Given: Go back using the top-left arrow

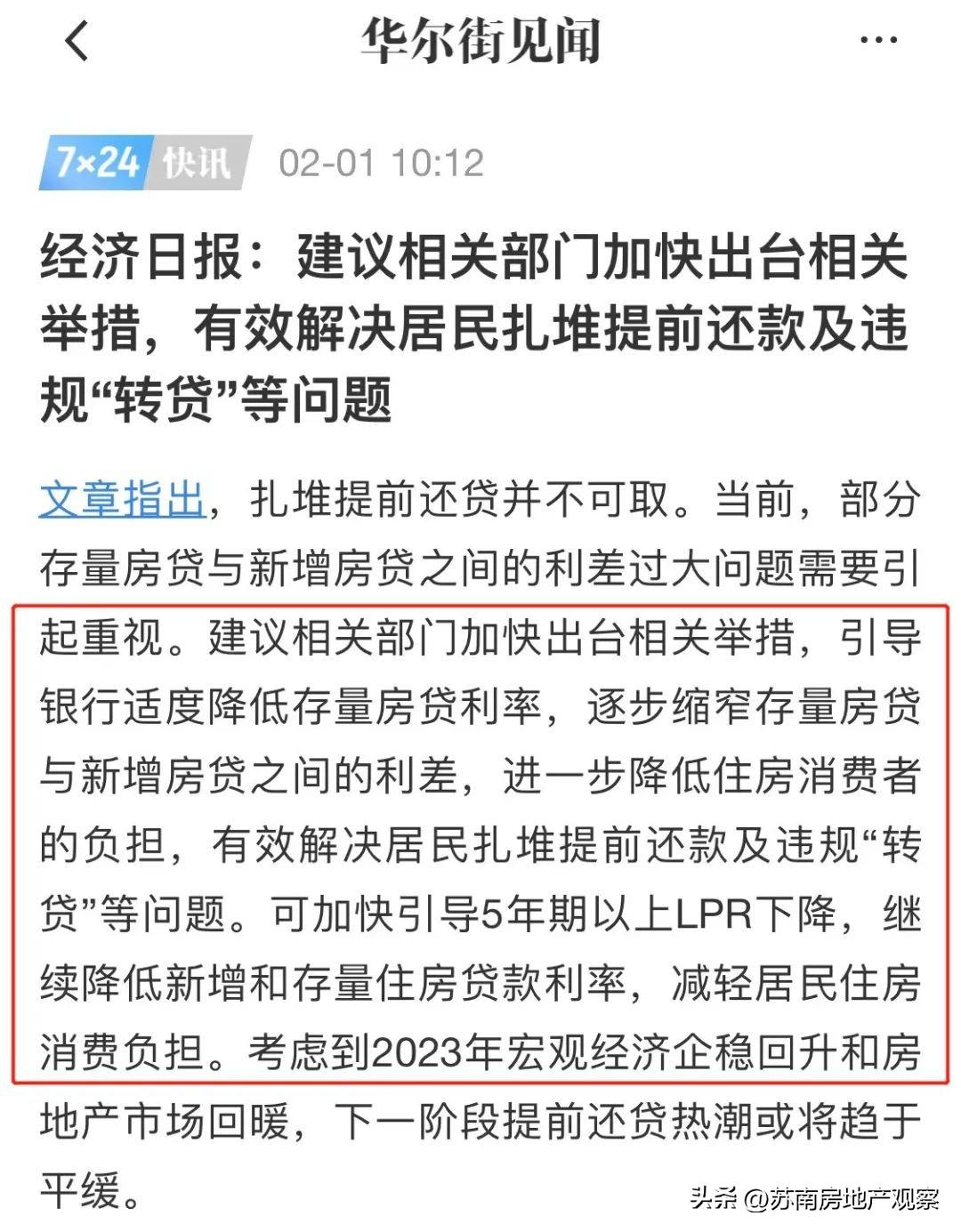Looking at the screenshot, I should click(77, 40).
